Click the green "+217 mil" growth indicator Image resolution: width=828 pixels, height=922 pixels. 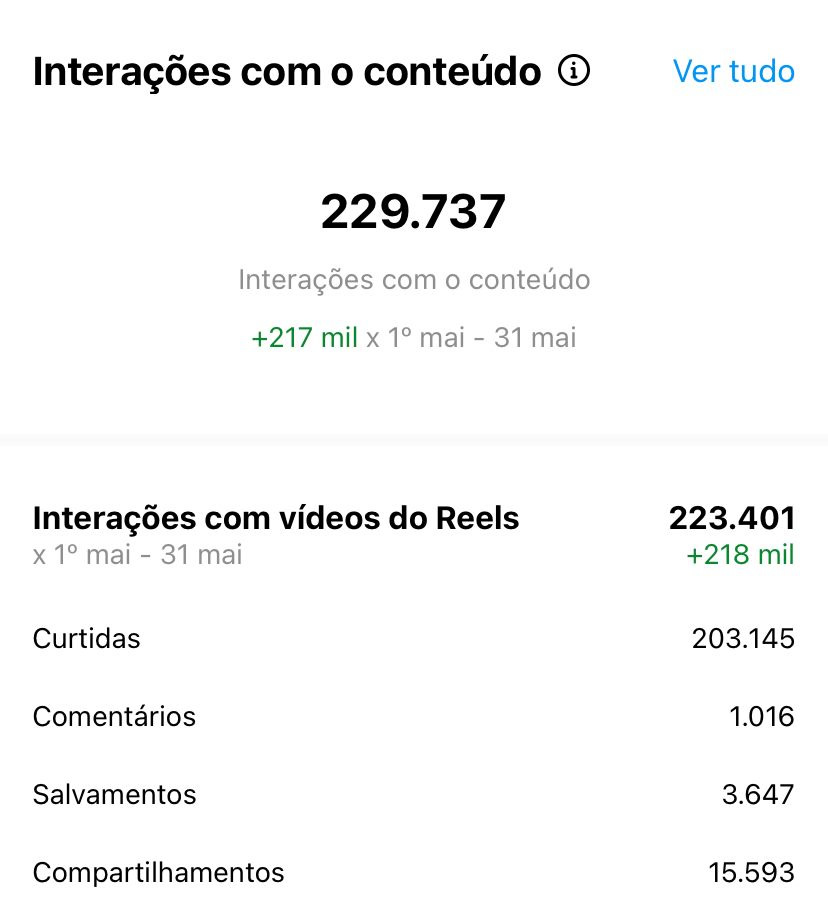305,337
